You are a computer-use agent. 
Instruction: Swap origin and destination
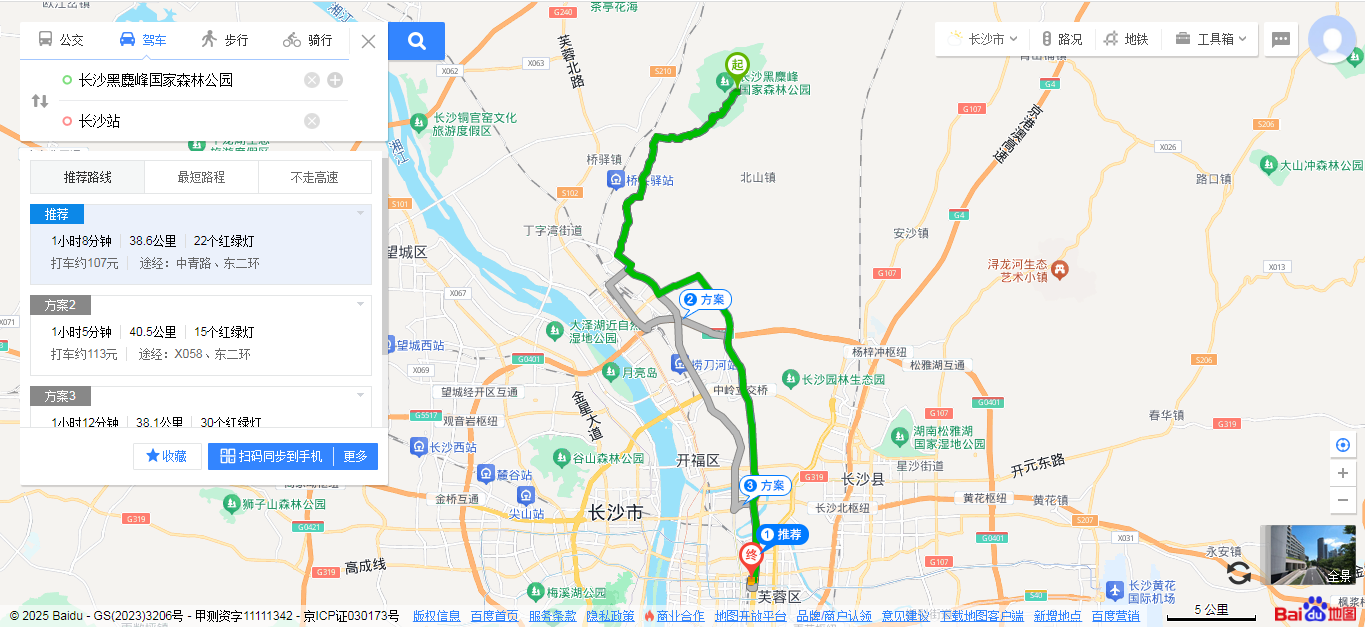pyautogui.click(x=40, y=100)
